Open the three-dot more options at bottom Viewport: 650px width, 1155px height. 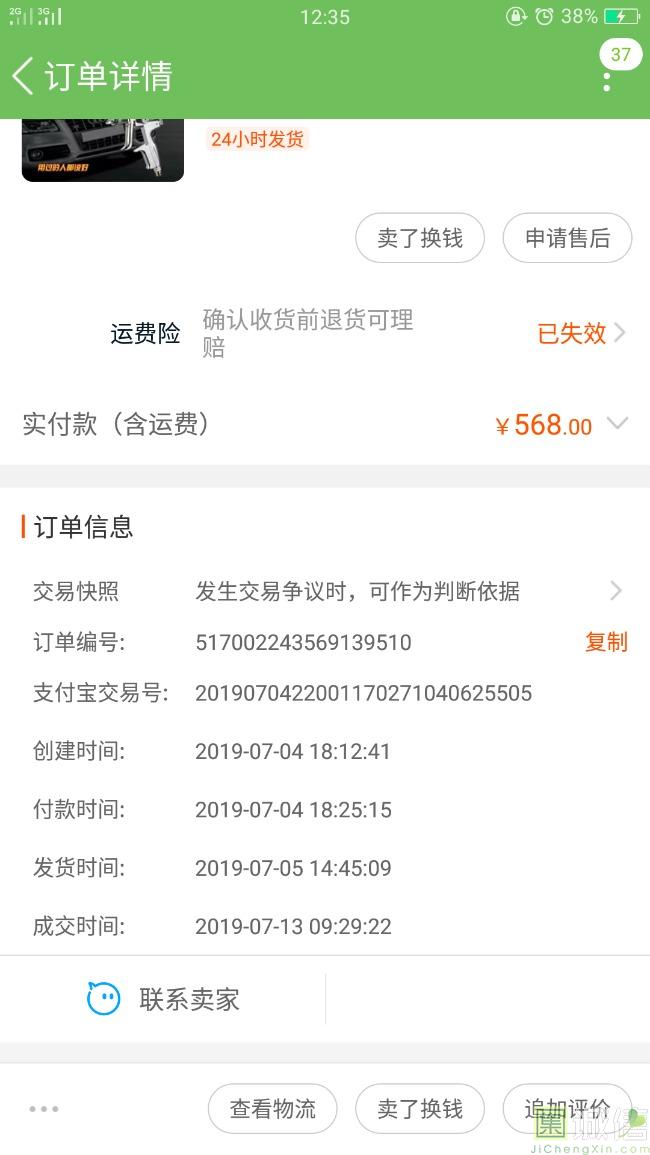[44, 1108]
